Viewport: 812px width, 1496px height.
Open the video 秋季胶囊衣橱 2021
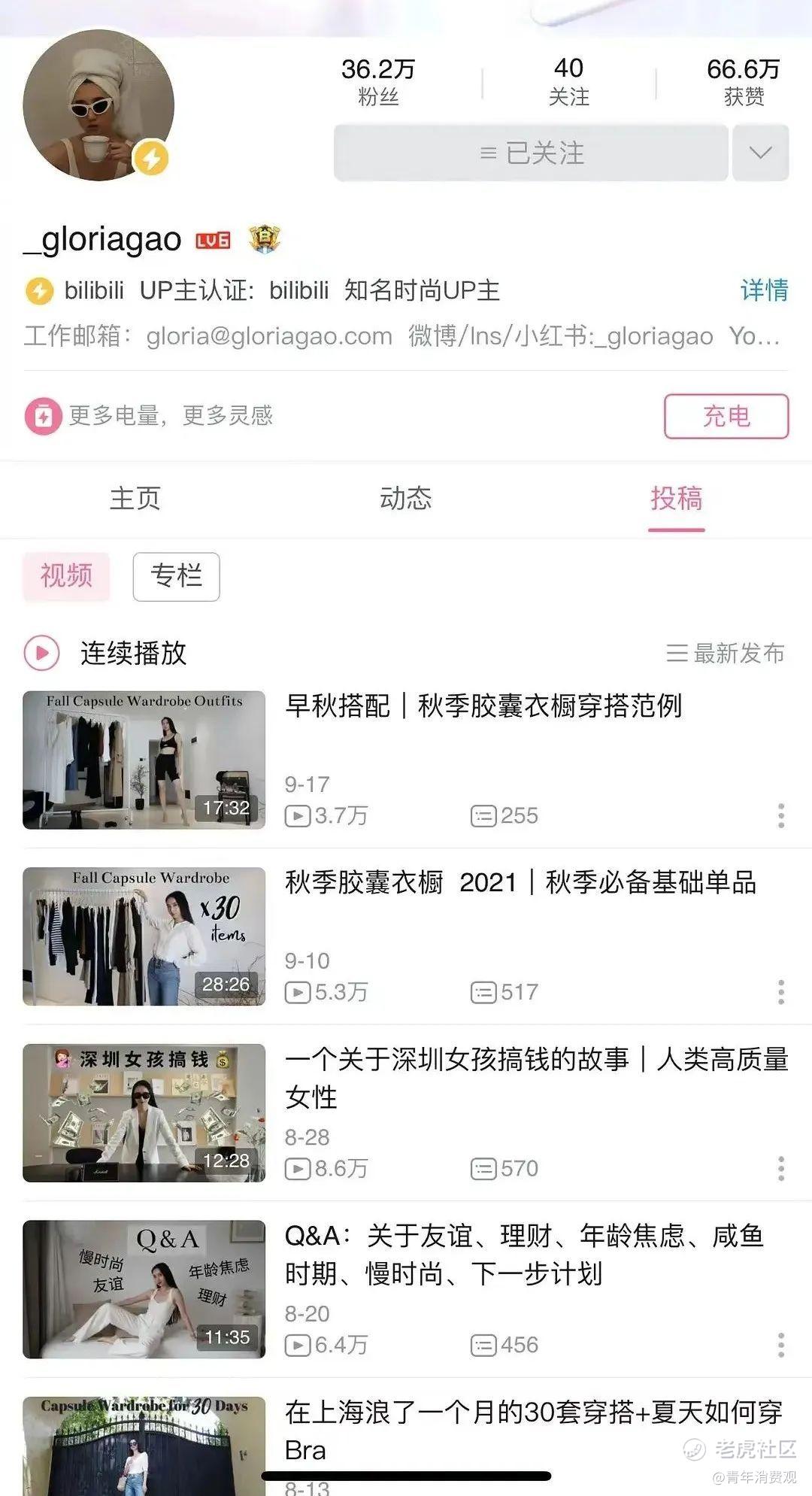pyautogui.click(x=520, y=883)
